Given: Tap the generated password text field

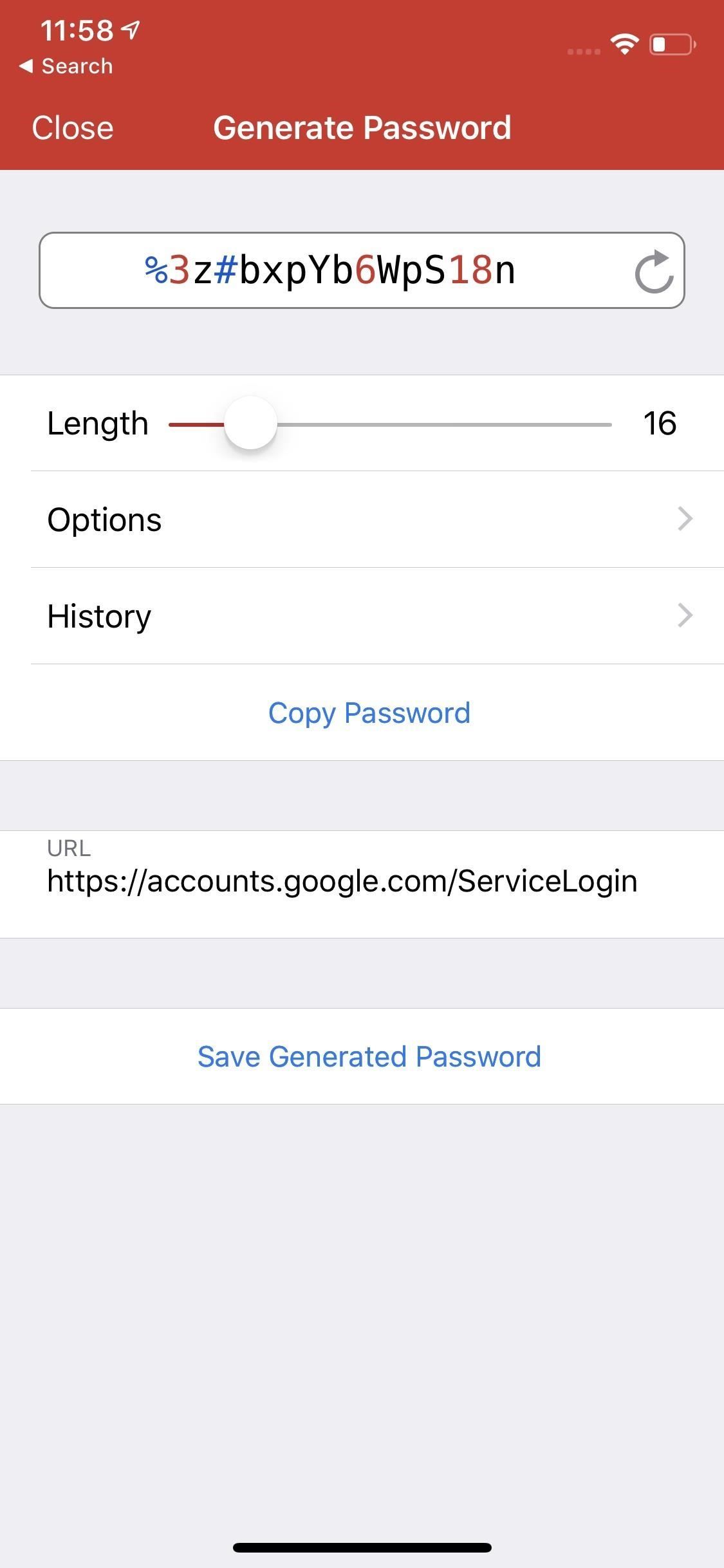Looking at the screenshot, I should click(330, 271).
